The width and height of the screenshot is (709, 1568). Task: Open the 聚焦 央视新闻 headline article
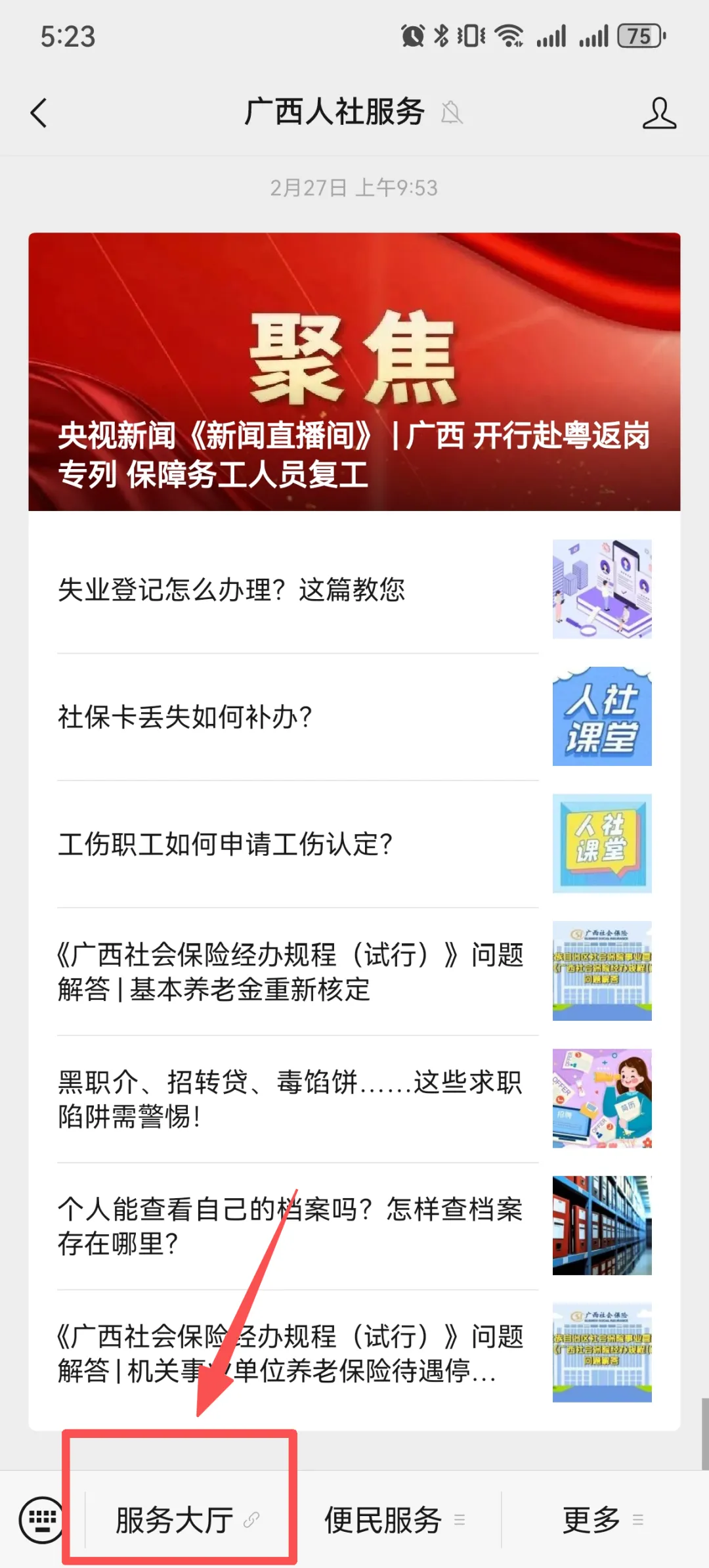(x=354, y=372)
